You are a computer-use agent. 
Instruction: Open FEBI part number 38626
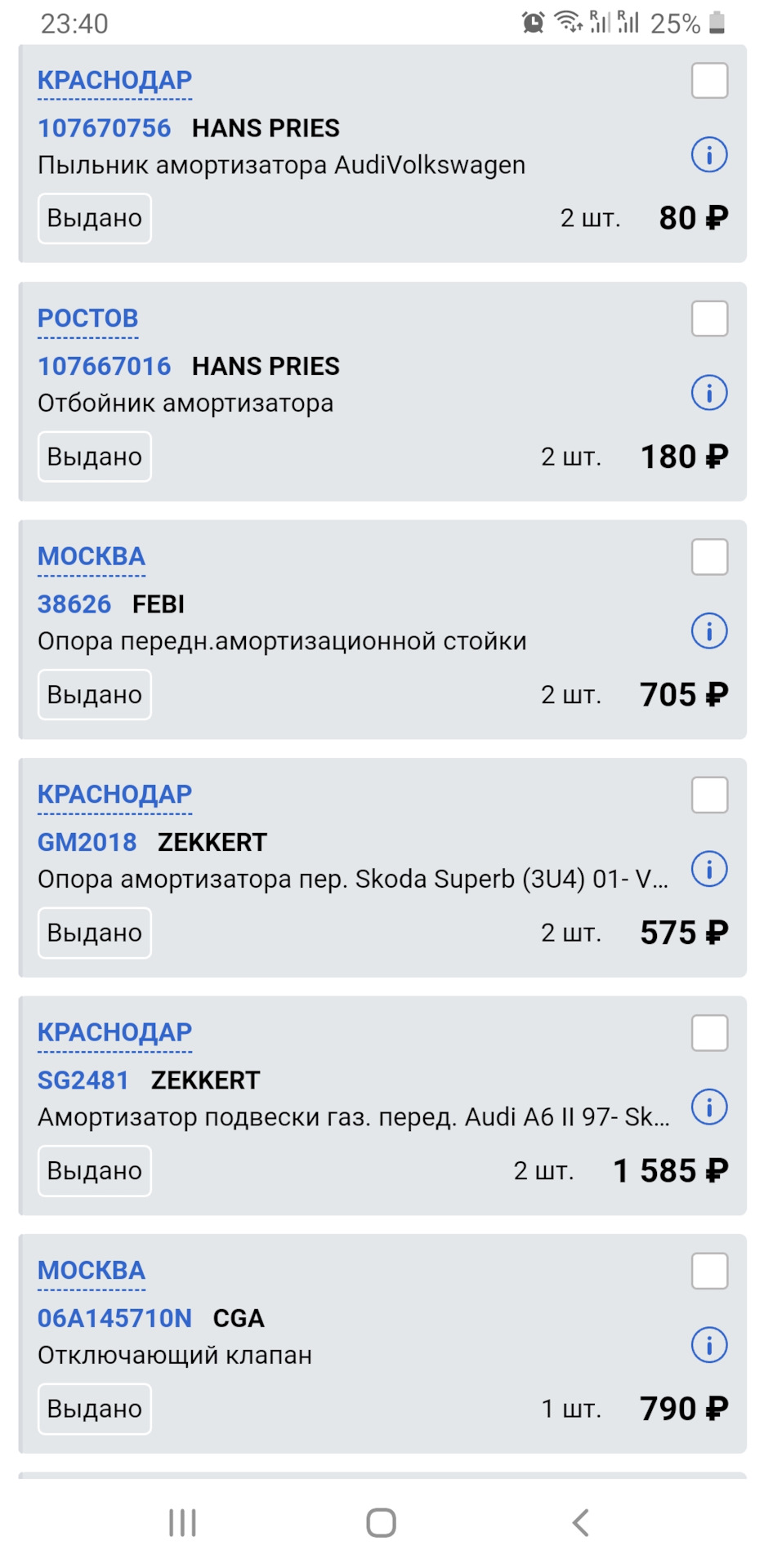coord(74,604)
